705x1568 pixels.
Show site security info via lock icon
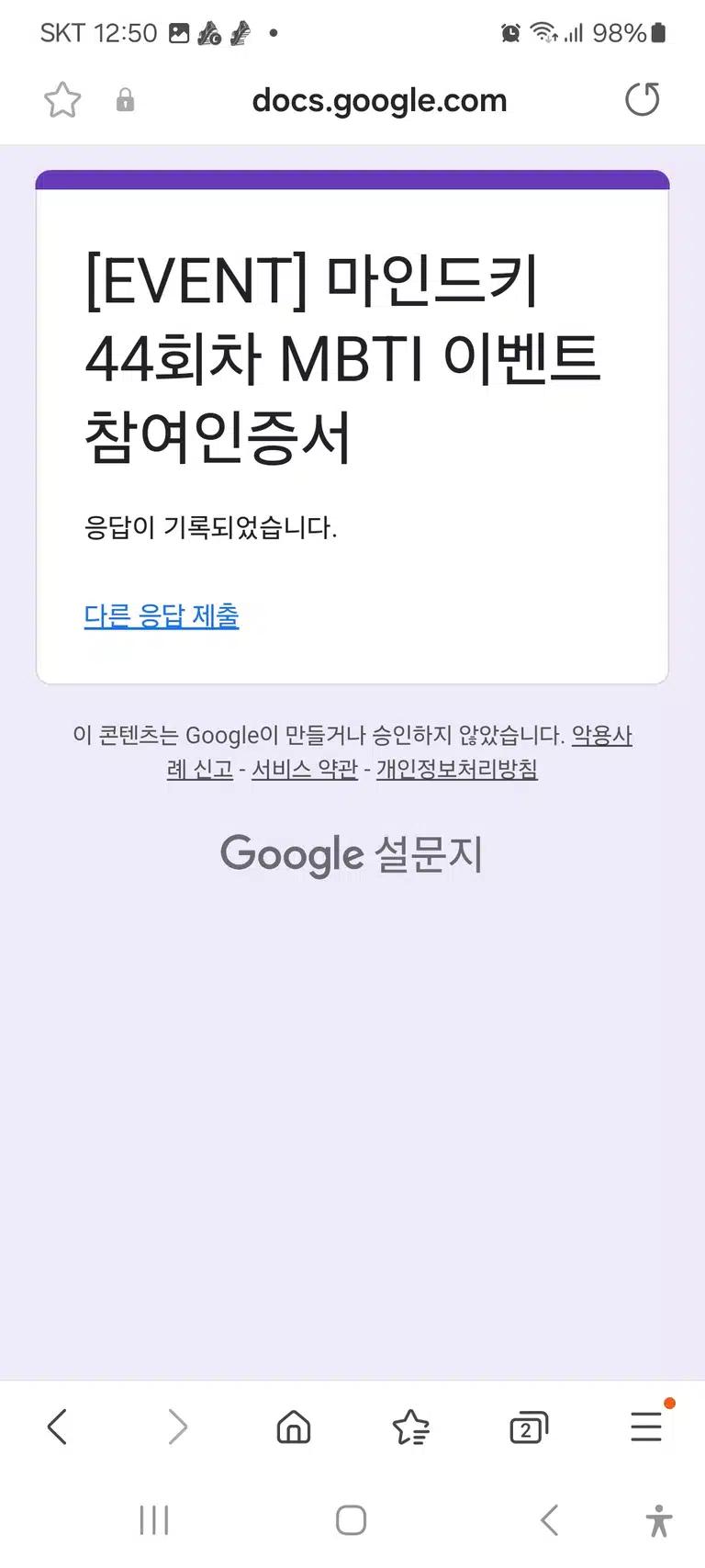click(x=126, y=100)
